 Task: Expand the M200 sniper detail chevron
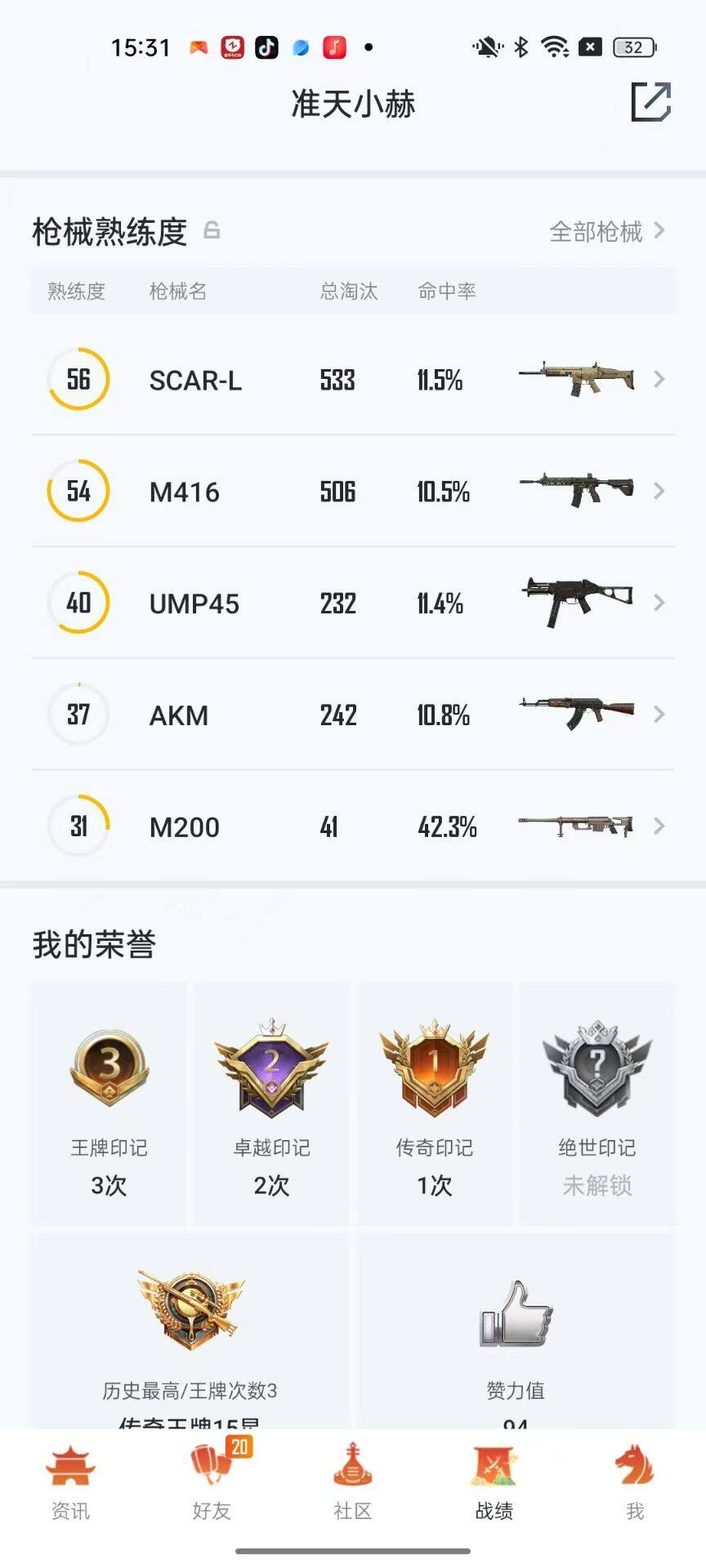659,826
